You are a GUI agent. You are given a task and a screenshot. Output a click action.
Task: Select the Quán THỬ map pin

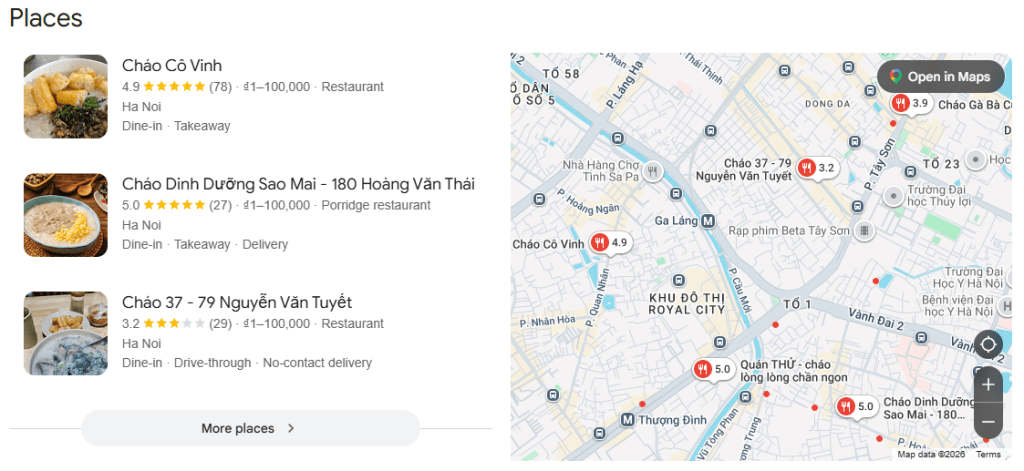pos(704,369)
